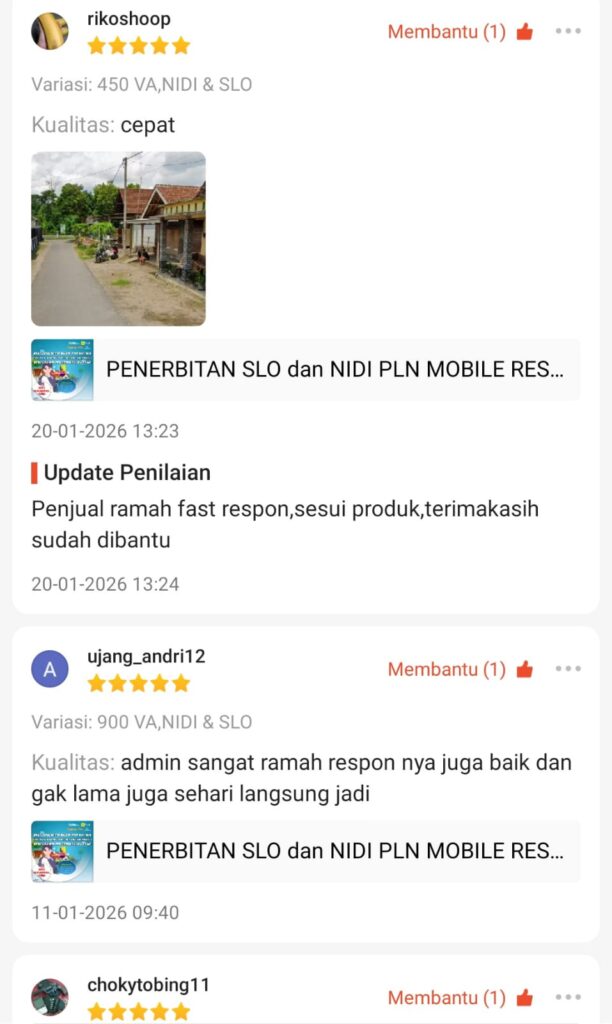This screenshot has height=1024, width=612.
Task: Open more options on ujang_andri12's review
Action: click(568, 669)
